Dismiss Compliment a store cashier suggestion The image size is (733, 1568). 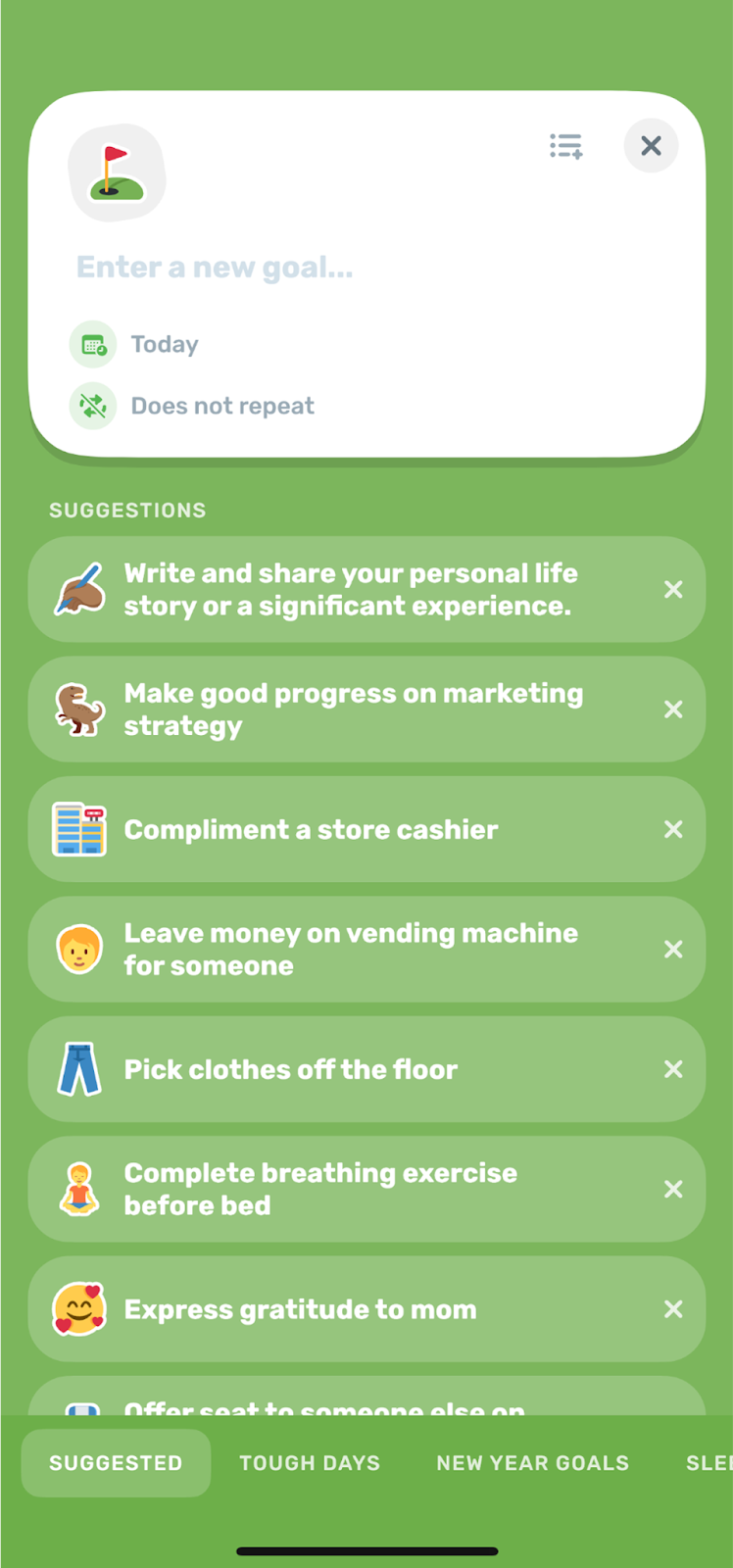tap(673, 829)
